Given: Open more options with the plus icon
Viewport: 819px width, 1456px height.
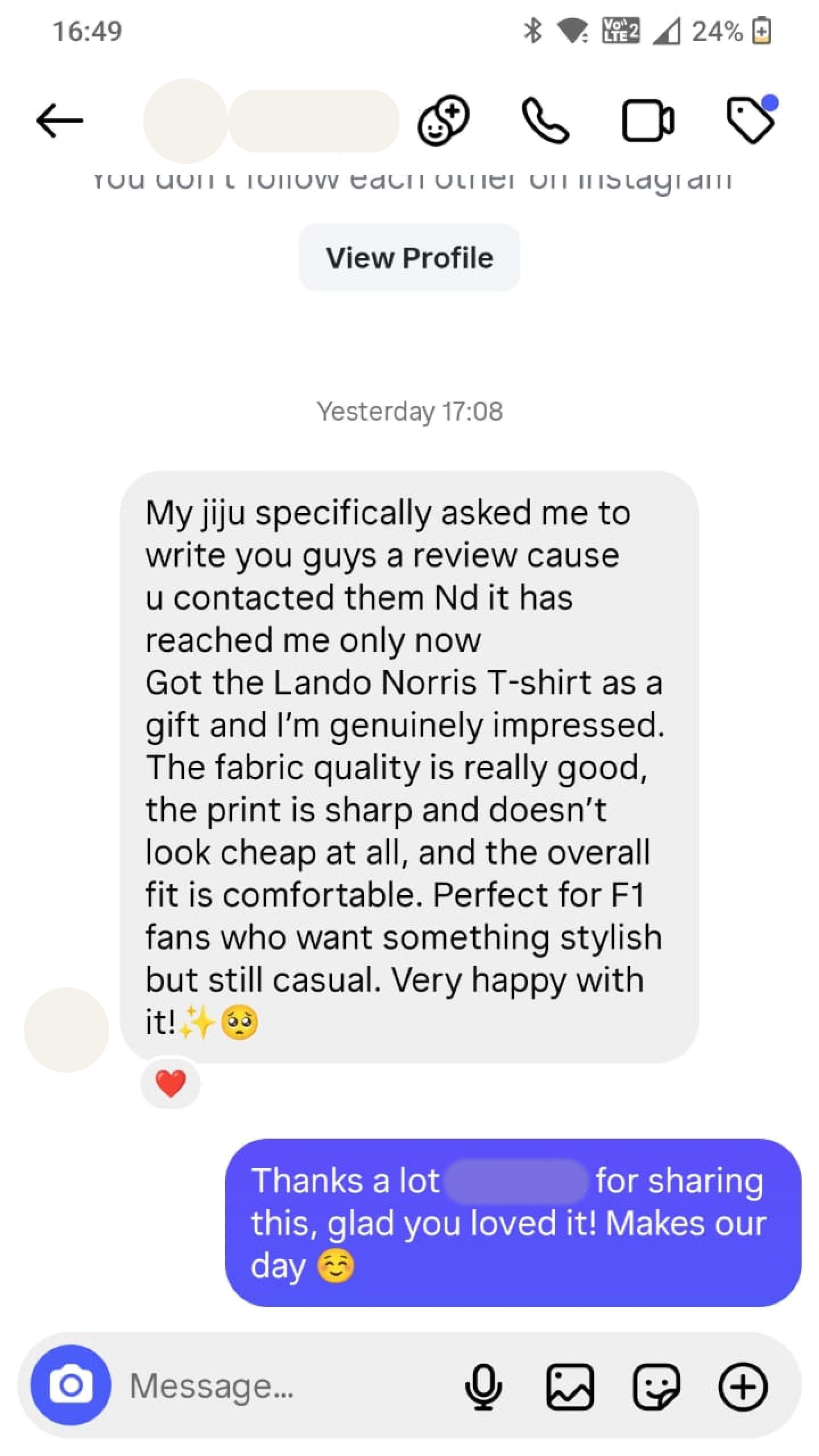Looking at the screenshot, I should point(743,1387).
